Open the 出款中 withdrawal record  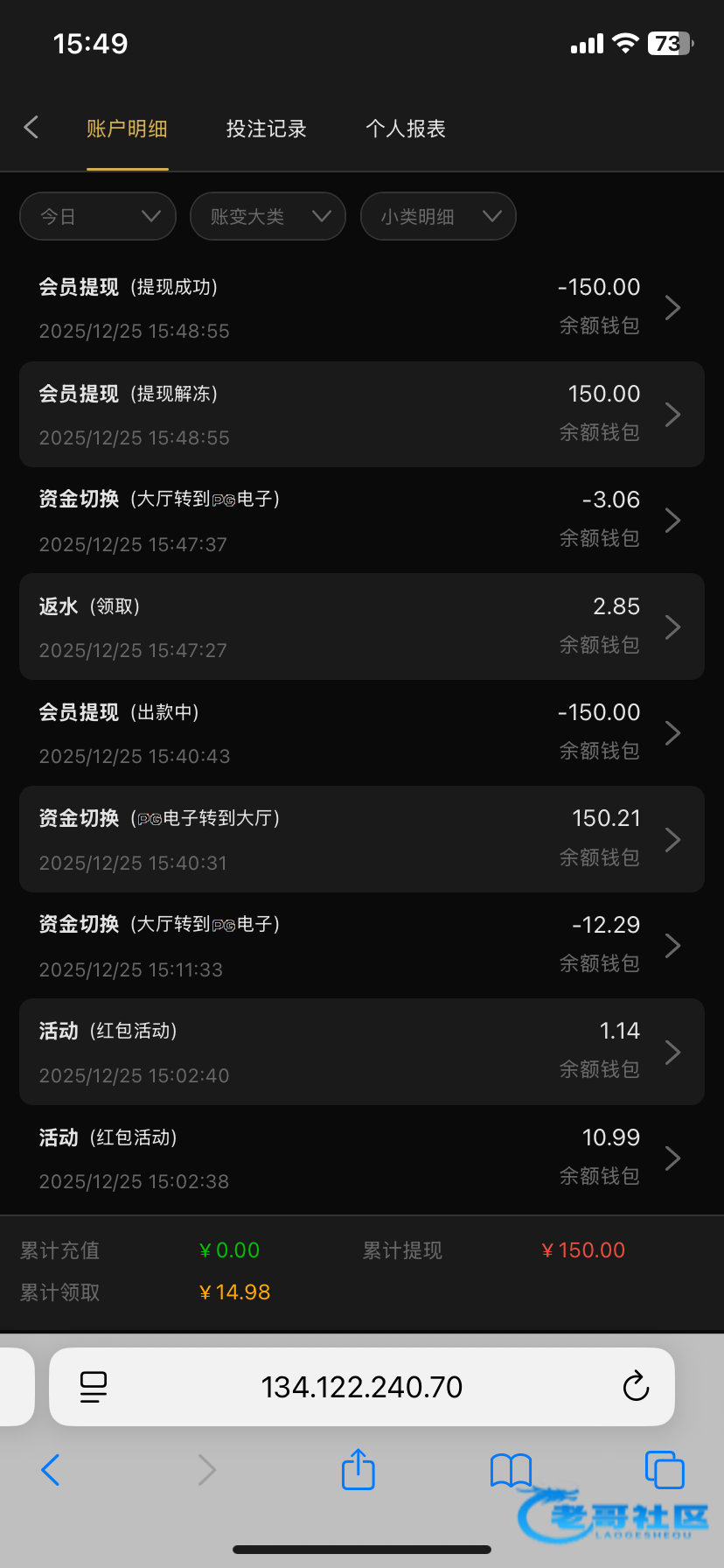click(362, 733)
